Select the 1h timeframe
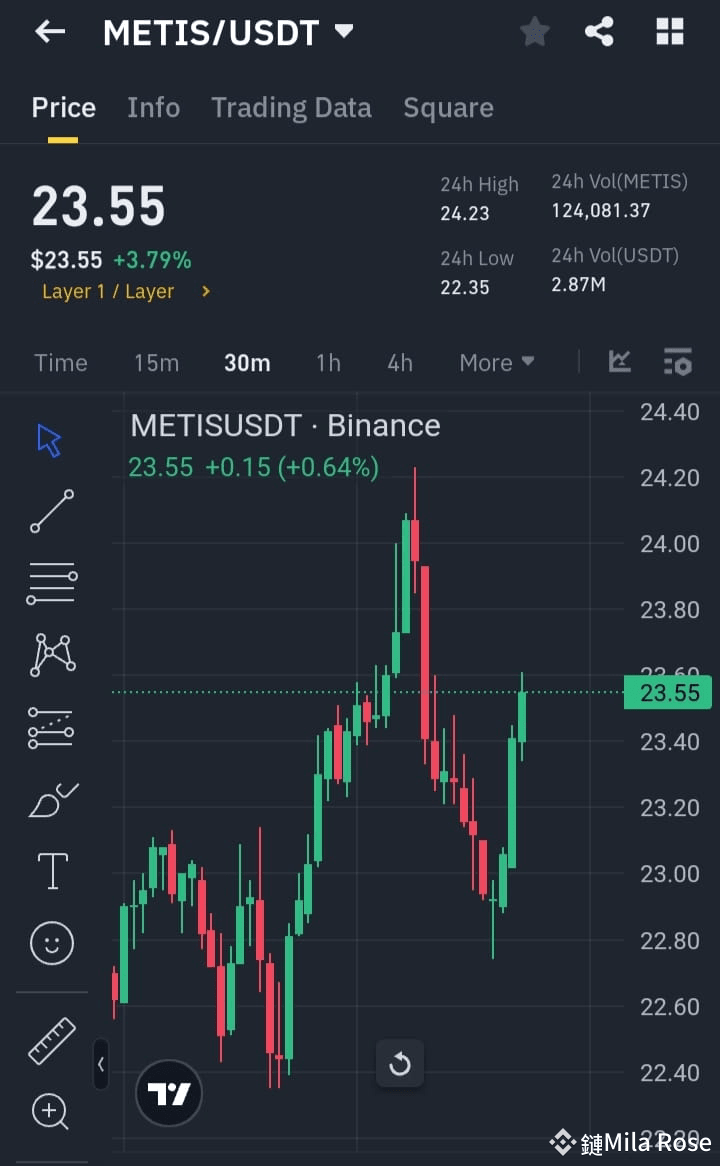The width and height of the screenshot is (720, 1166). pyautogui.click(x=328, y=363)
